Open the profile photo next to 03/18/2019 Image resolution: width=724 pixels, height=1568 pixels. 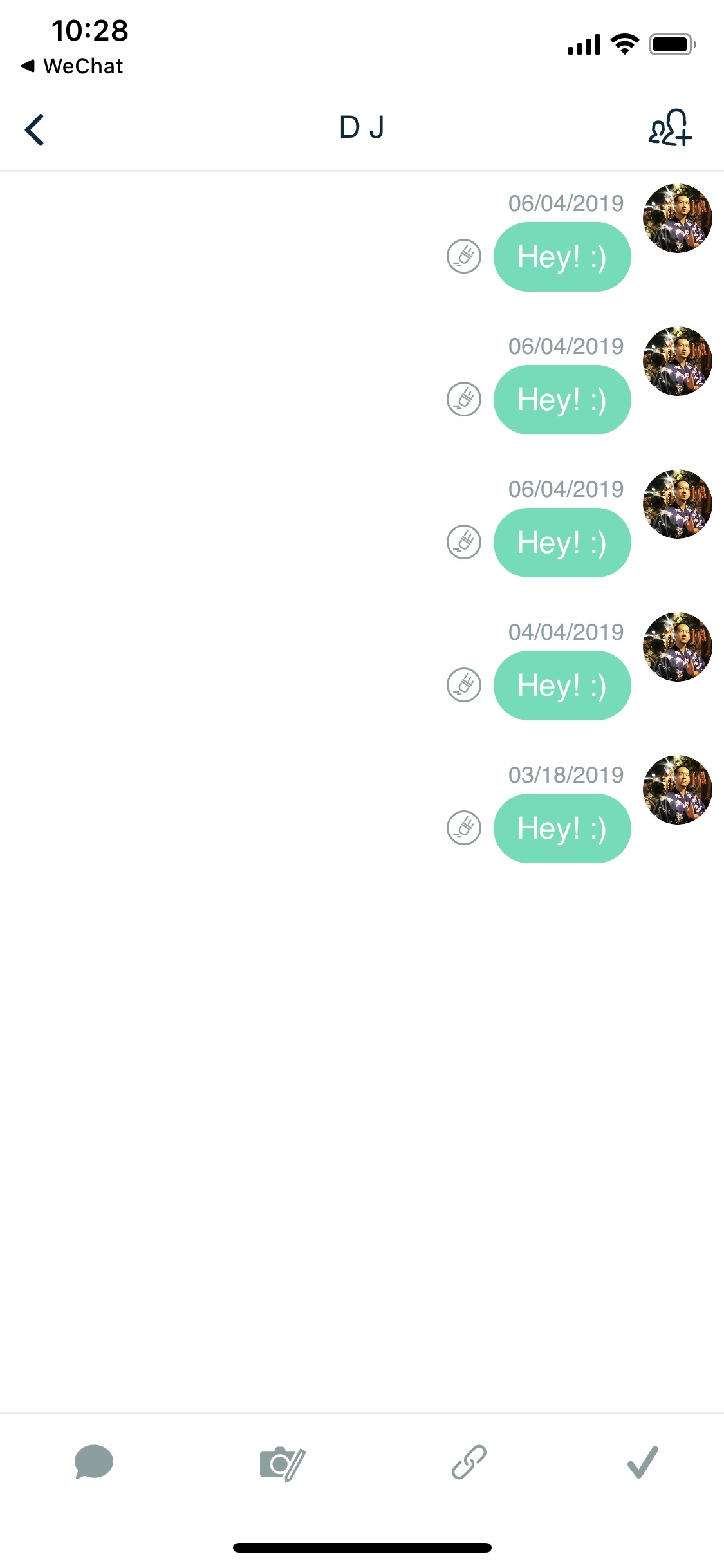(x=677, y=790)
